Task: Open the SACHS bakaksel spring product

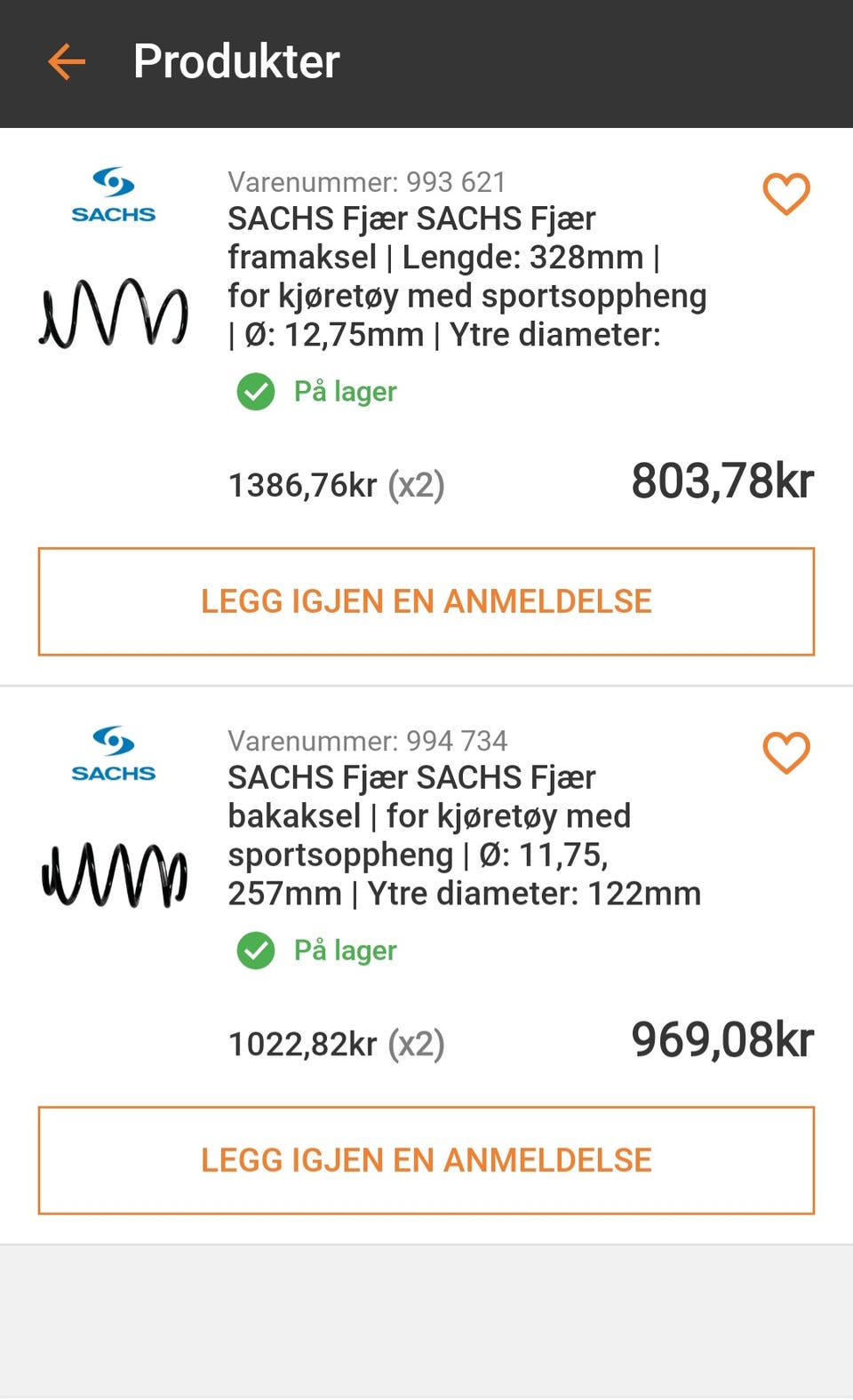Action: click(x=464, y=835)
